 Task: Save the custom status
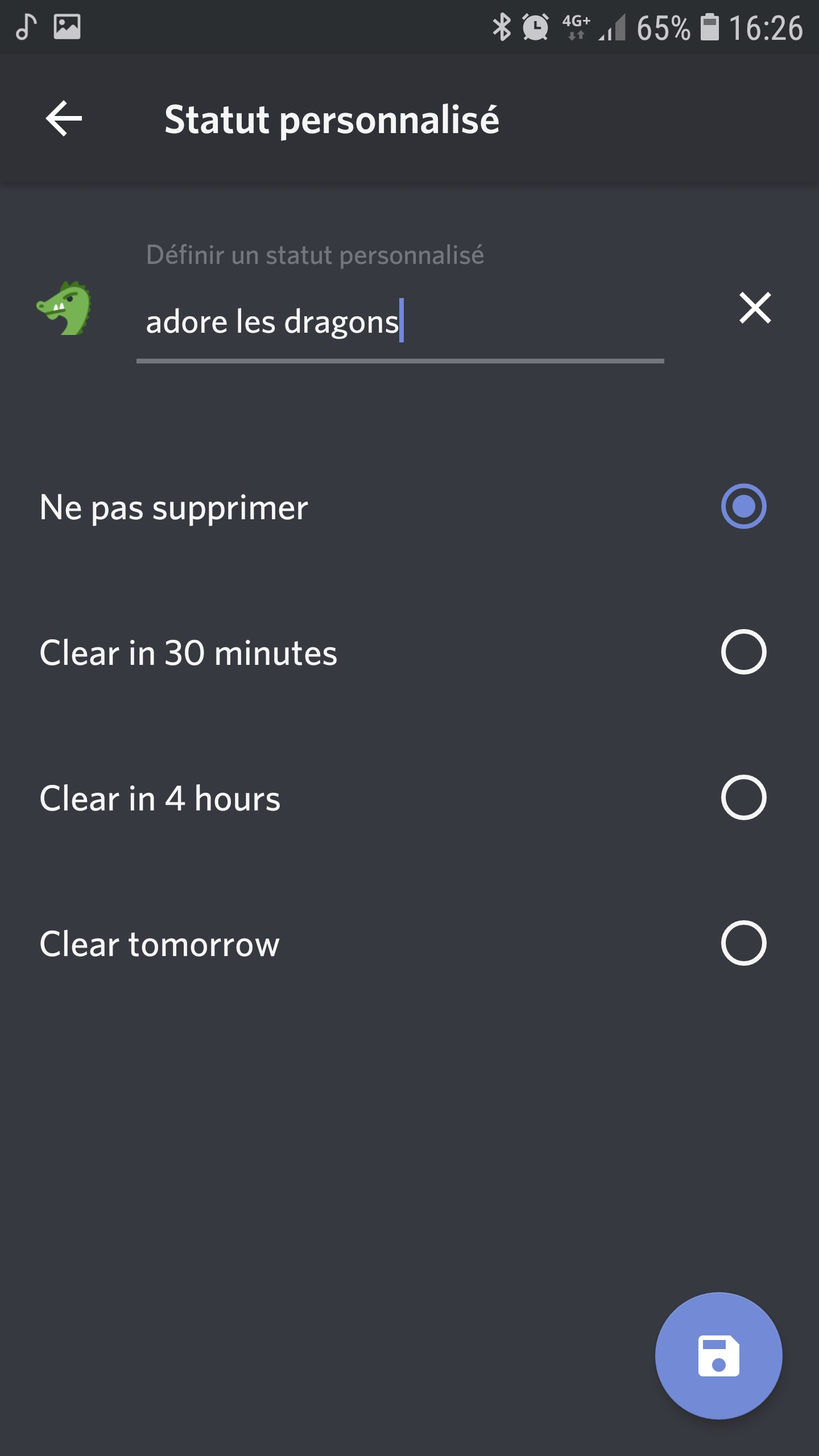tap(718, 1356)
